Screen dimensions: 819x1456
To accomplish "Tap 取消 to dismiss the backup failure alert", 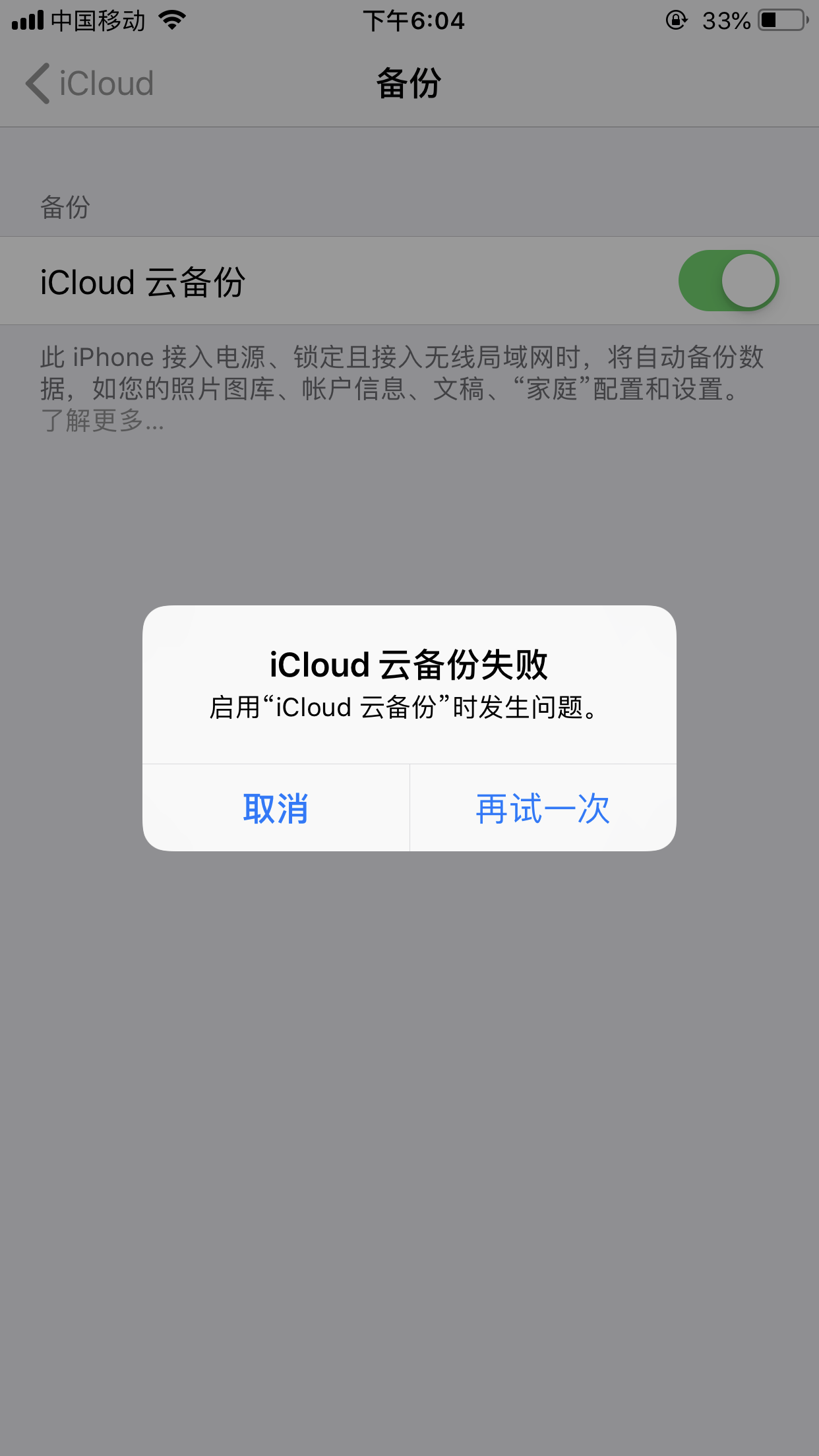I will (x=276, y=808).
